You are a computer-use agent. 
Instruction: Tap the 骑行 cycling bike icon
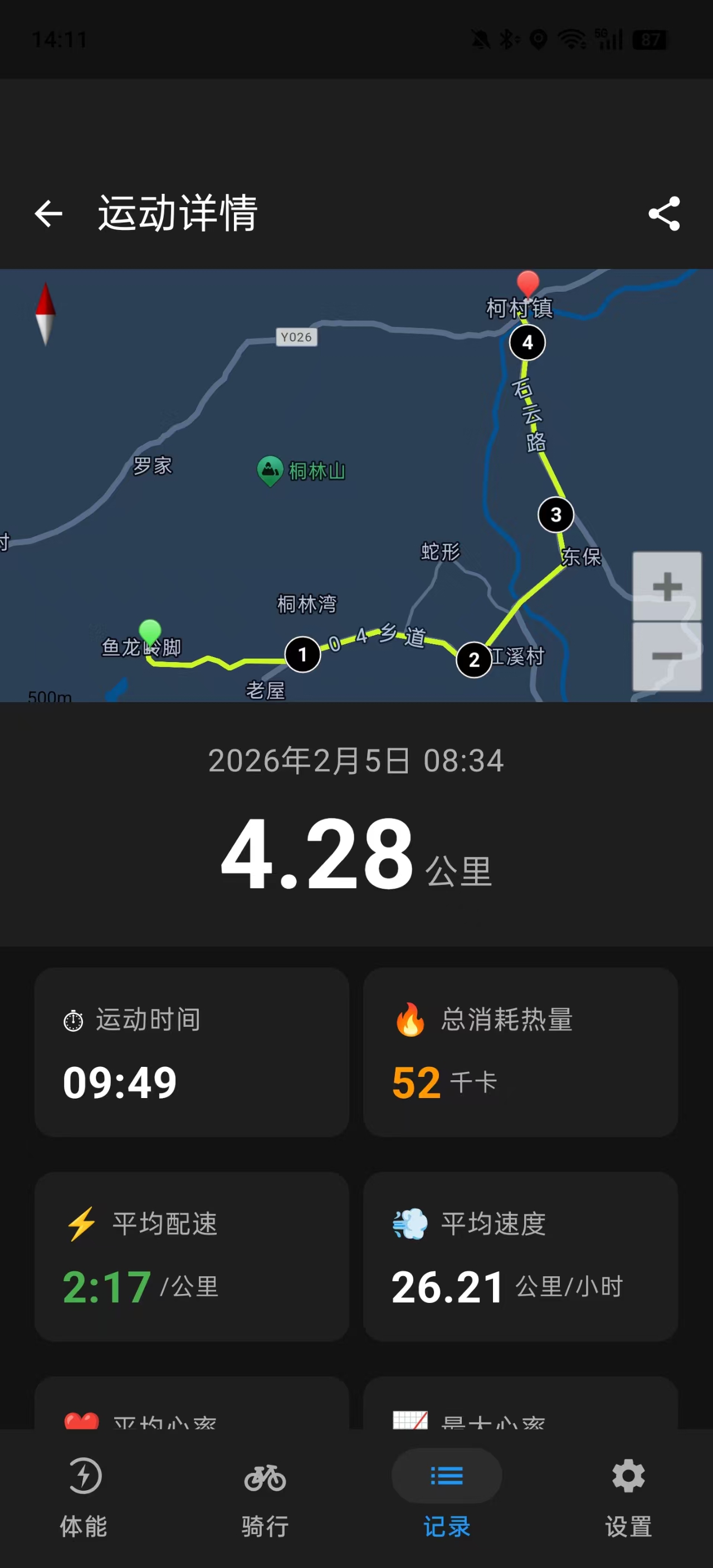pos(263,1477)
